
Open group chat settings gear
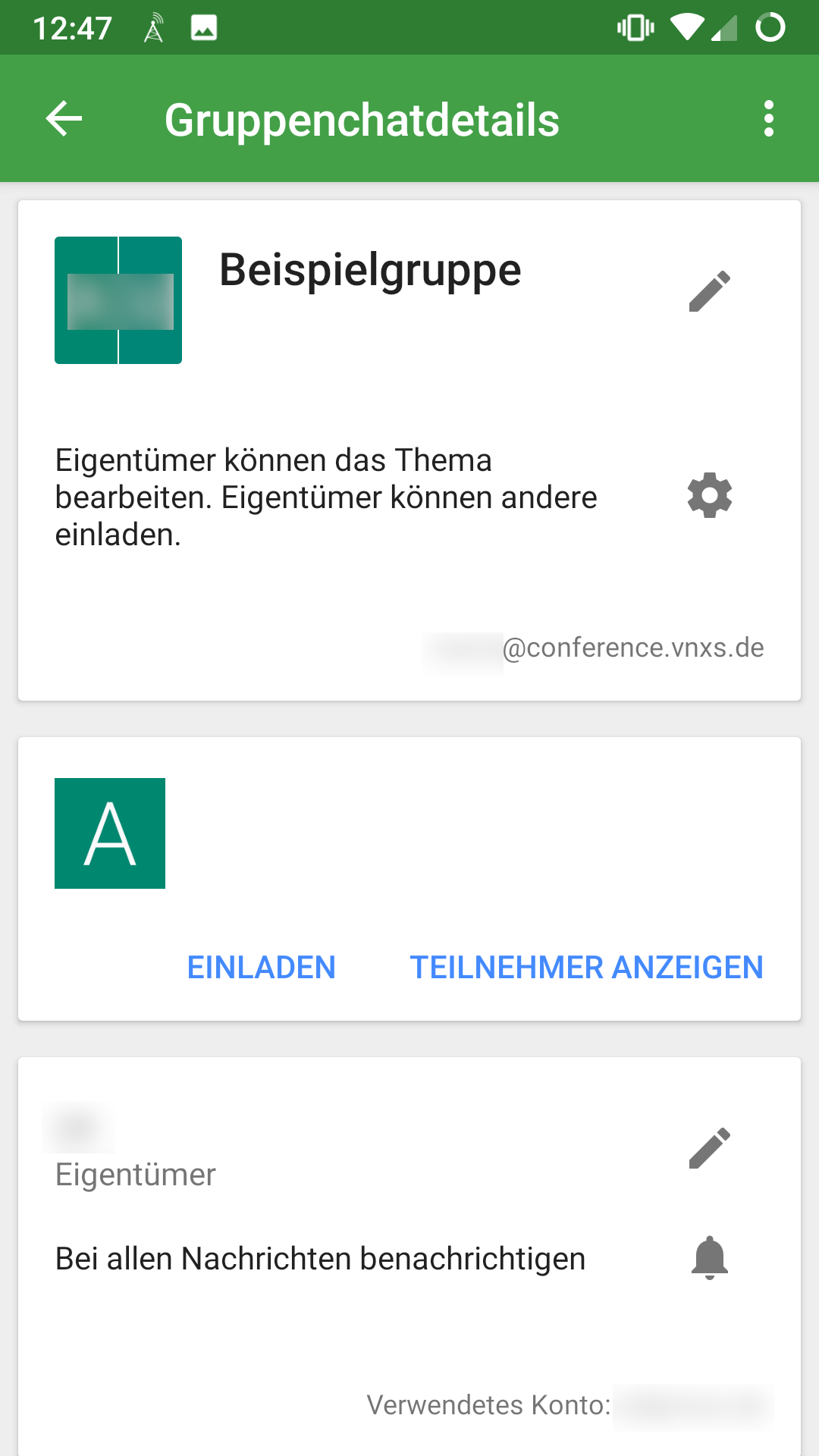(x=710, y=496)
